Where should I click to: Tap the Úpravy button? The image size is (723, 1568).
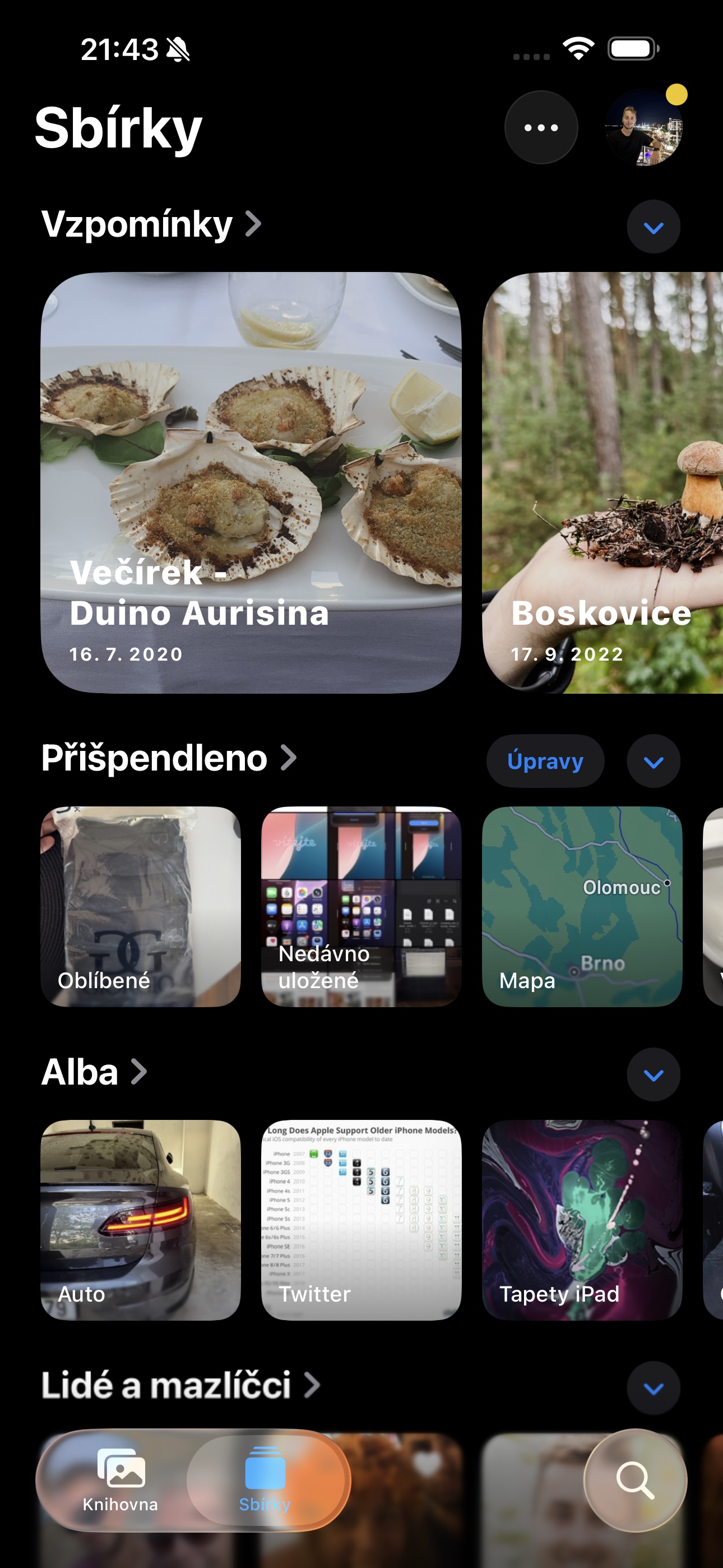point(545,761)
